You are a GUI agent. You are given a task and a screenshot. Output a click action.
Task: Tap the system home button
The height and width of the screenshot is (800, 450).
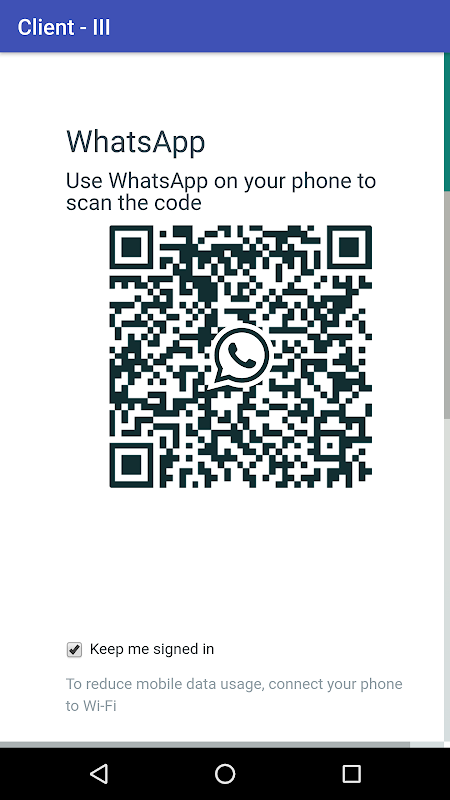[x=225, y=773]
